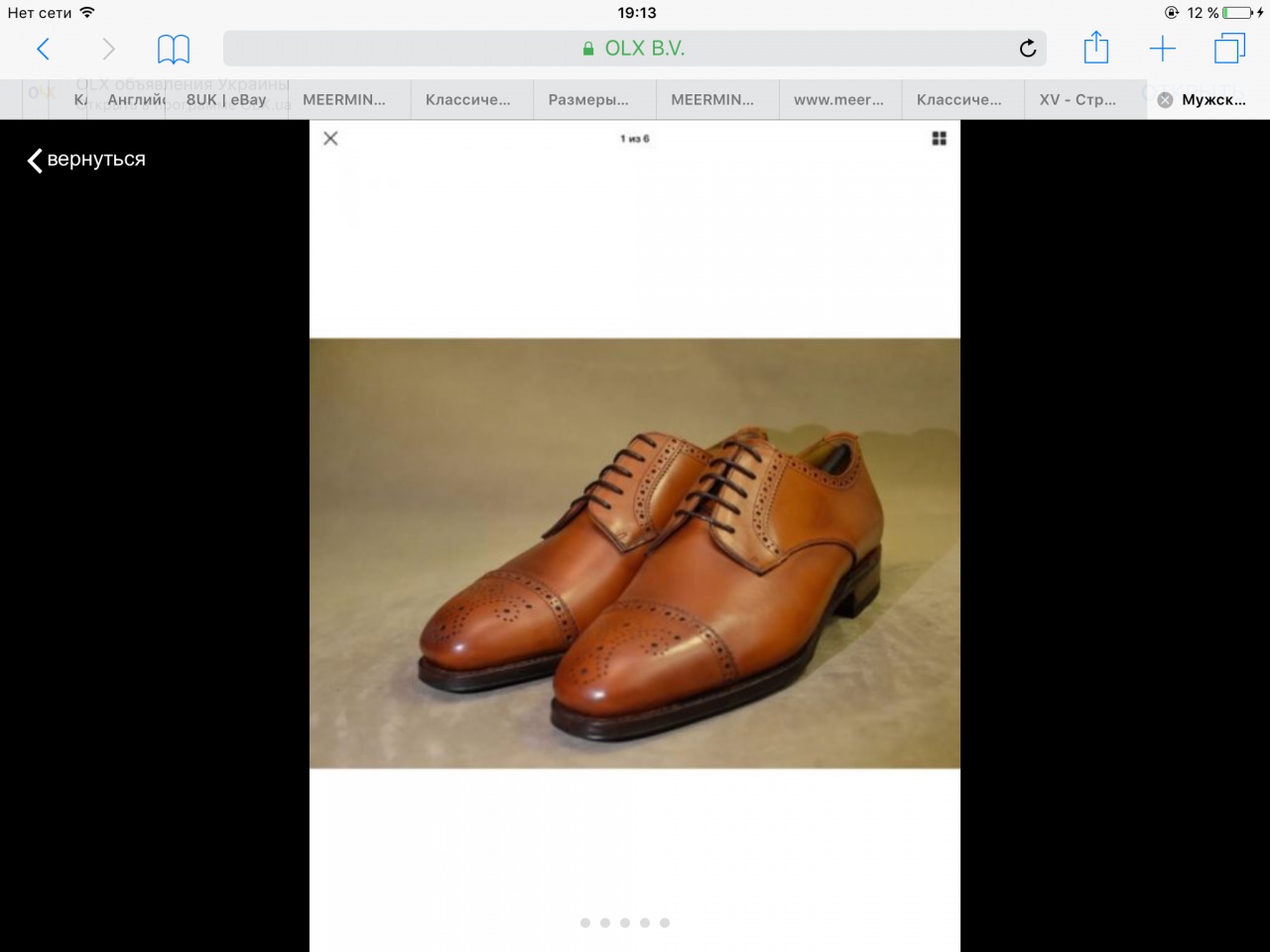Viewport: 1270px width, 952px height.
Task: Jump to the last photo dot
Action: [x=665, y=922]
